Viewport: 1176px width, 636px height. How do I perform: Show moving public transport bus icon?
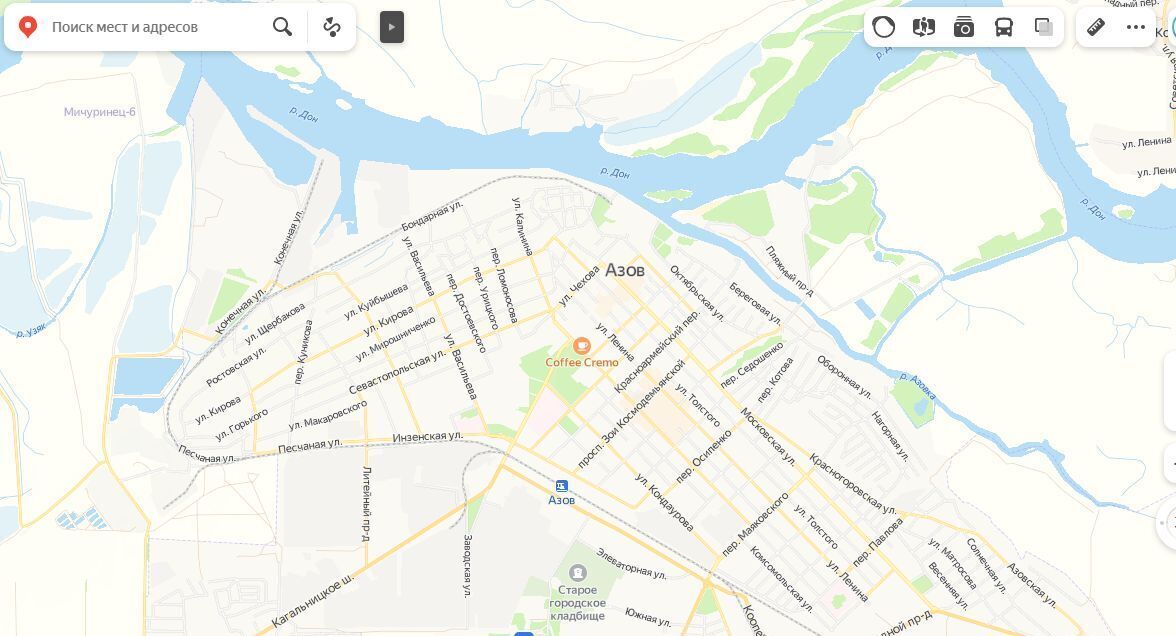tap(1004, 27)
